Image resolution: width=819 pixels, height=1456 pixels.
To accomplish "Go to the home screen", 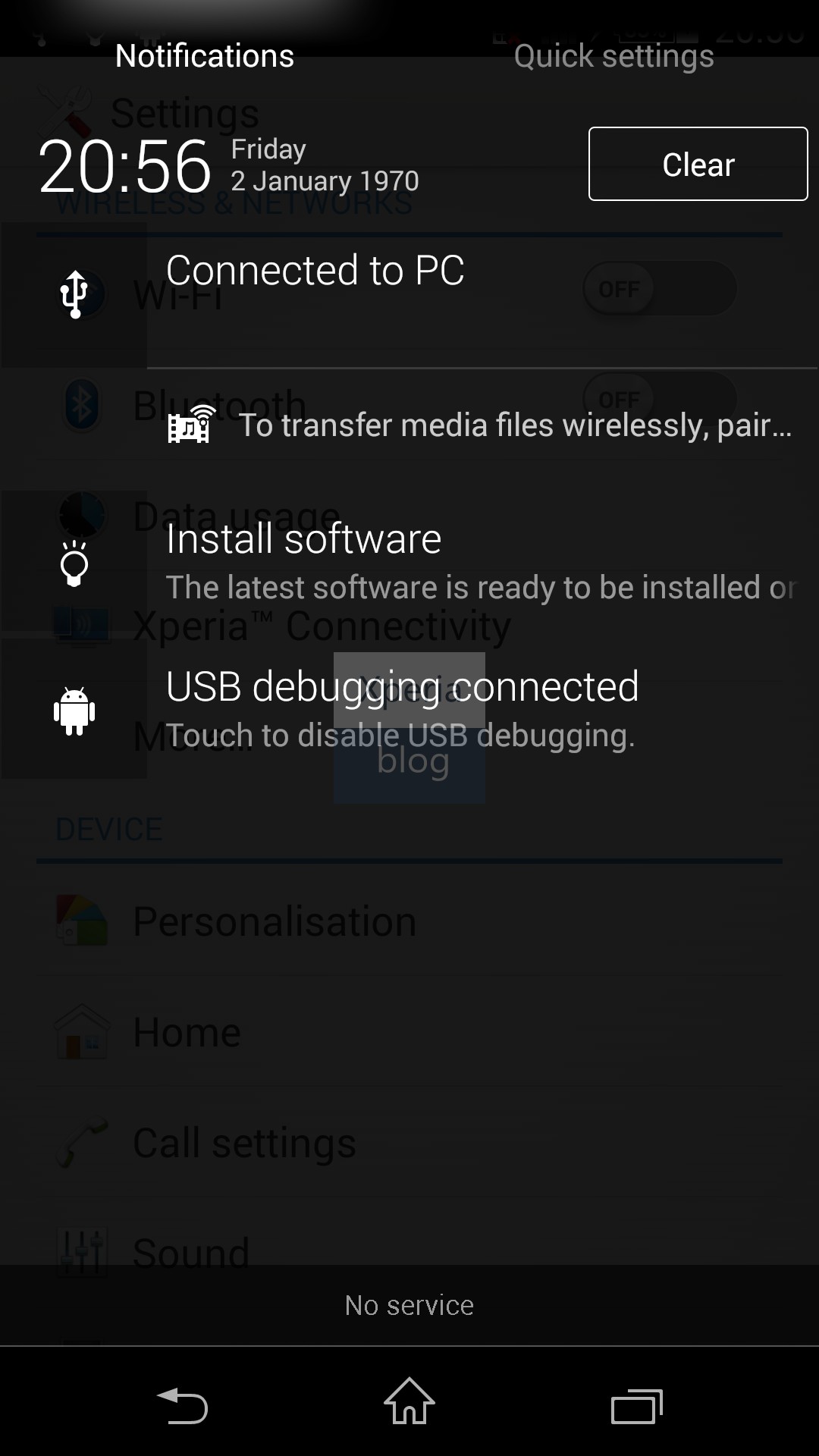I will (409, 1403).
